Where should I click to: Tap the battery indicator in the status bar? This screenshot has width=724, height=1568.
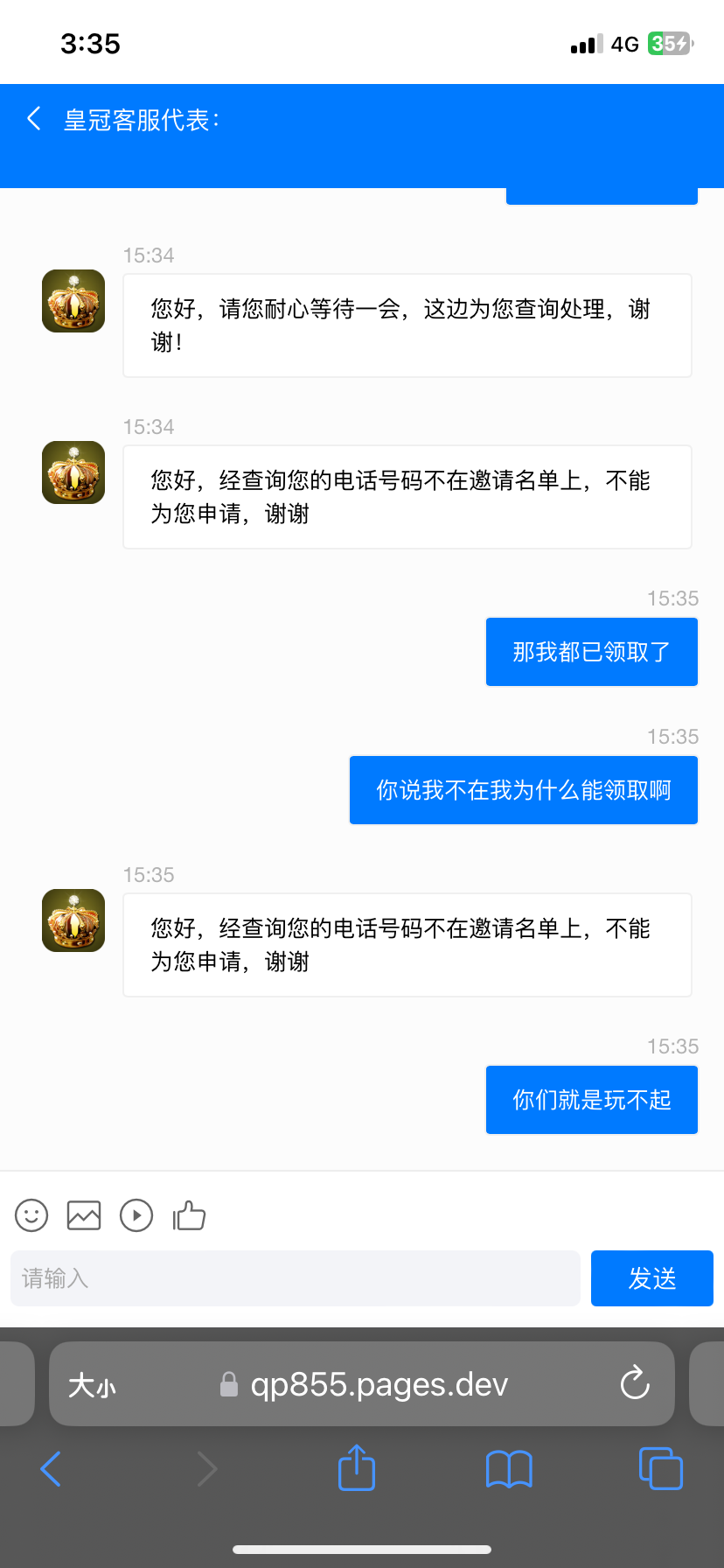pyautogui.click(x=669, y=42)
